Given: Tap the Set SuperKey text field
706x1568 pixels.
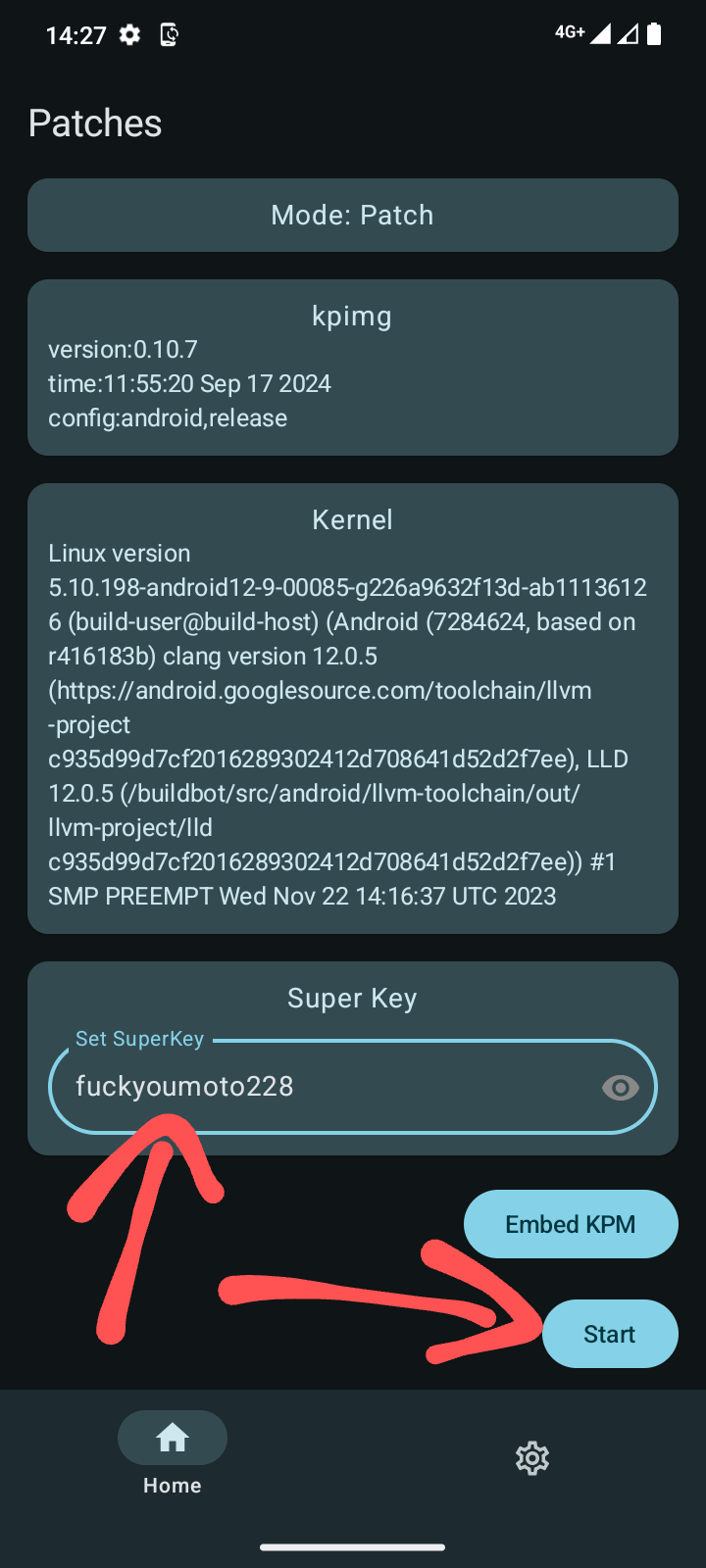Looking at the screenshot, I should click(353, 1086).
